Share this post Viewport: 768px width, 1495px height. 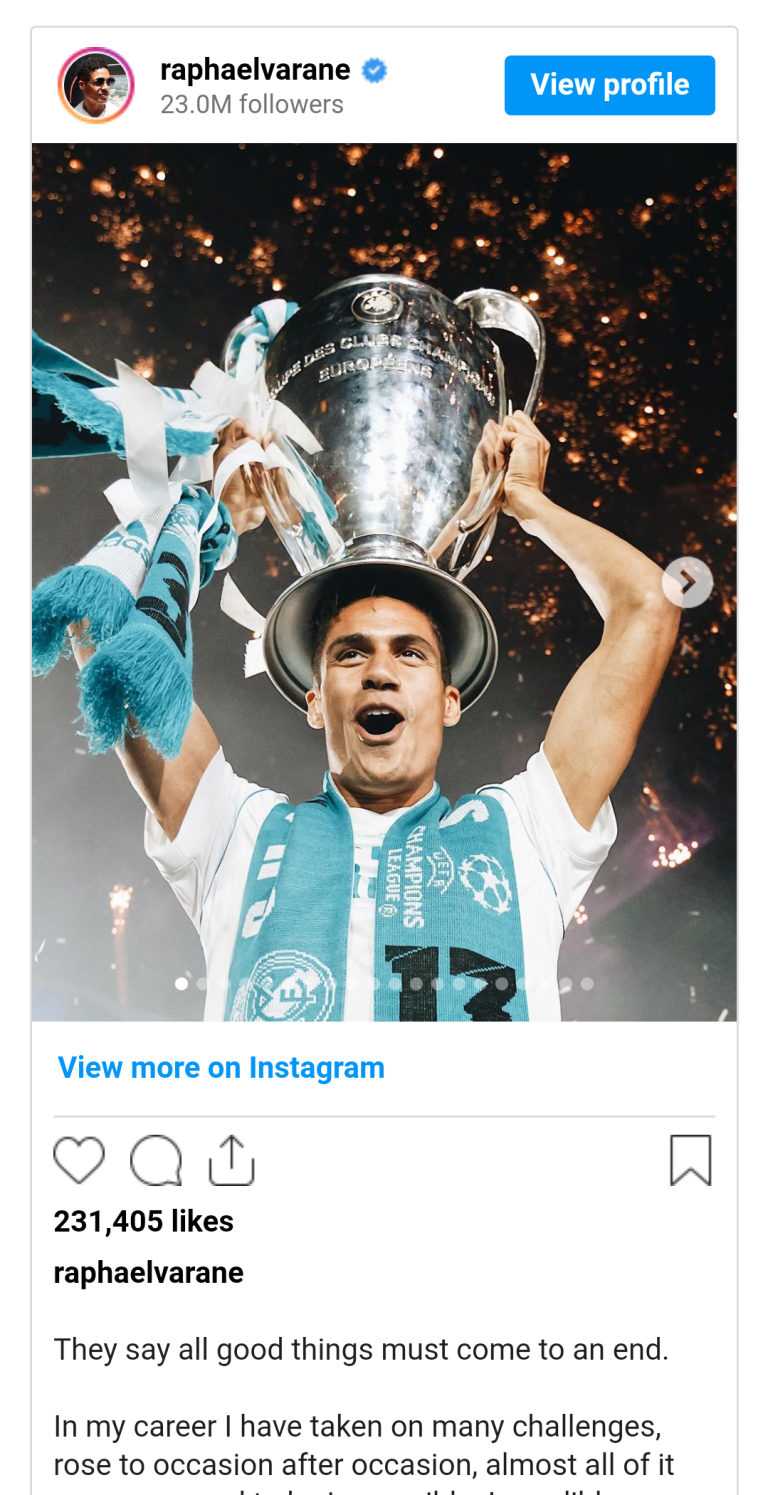[x=232, y=1160]
